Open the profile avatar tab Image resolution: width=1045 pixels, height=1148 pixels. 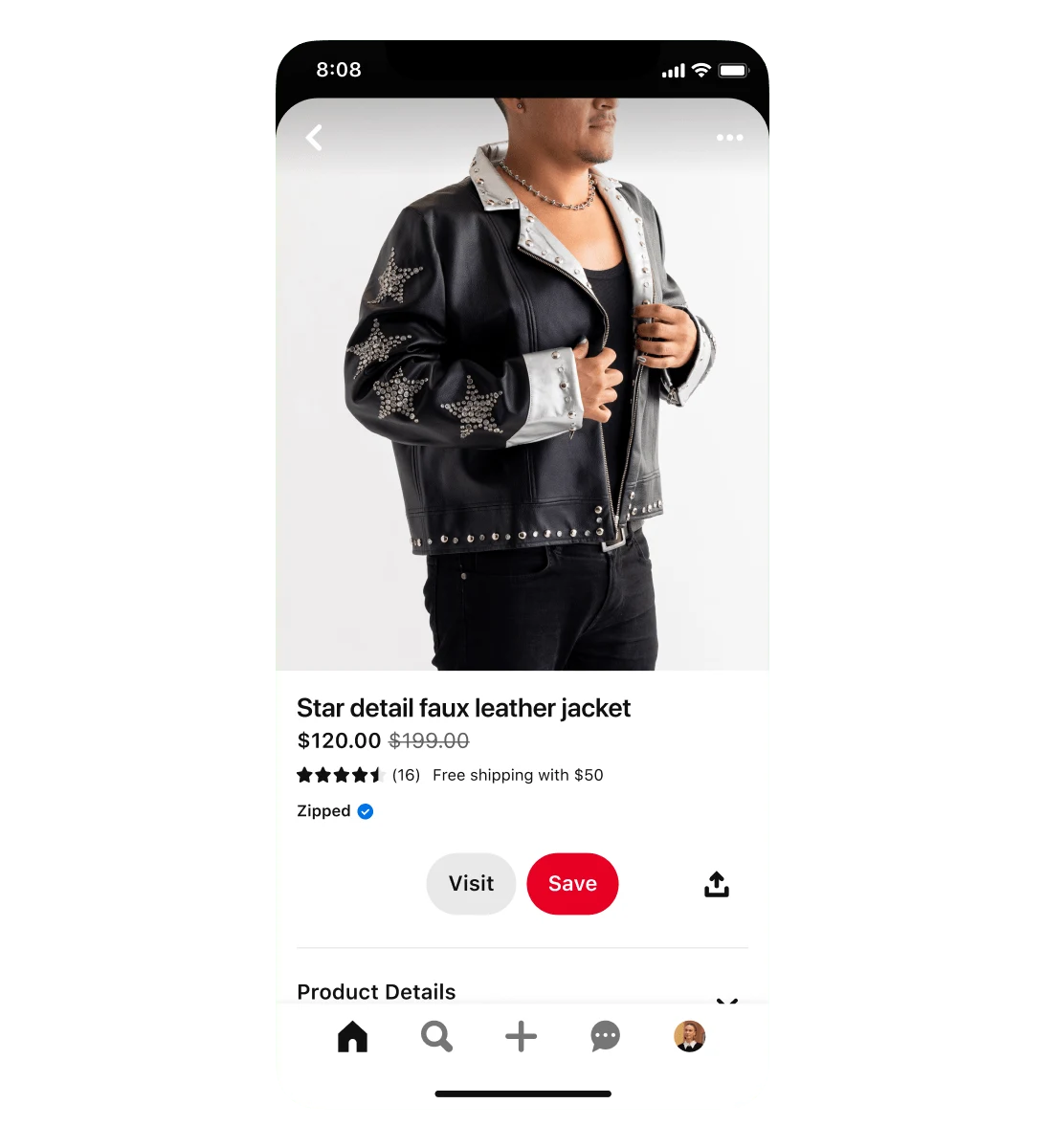(689, 1036)
